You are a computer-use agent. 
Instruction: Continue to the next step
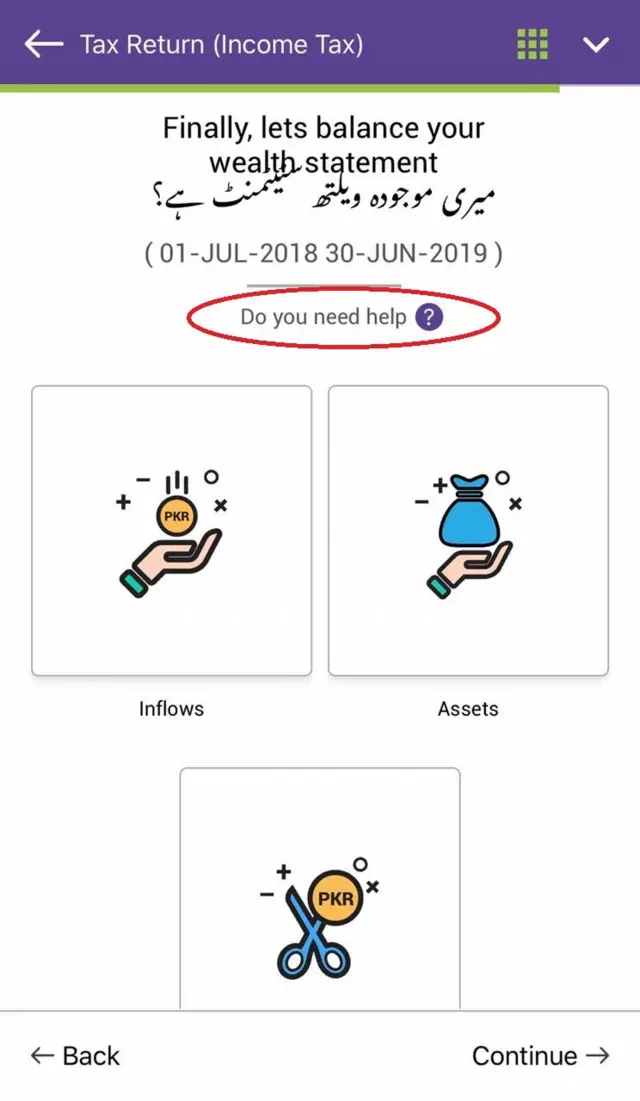(x=540, y=1056)
